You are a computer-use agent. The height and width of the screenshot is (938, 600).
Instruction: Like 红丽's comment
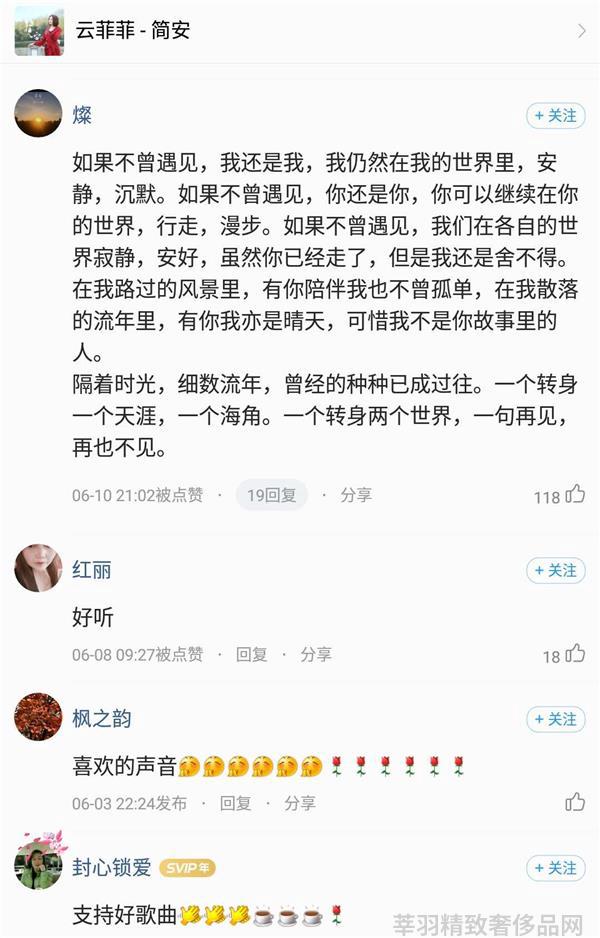click(x=575, y=654)
